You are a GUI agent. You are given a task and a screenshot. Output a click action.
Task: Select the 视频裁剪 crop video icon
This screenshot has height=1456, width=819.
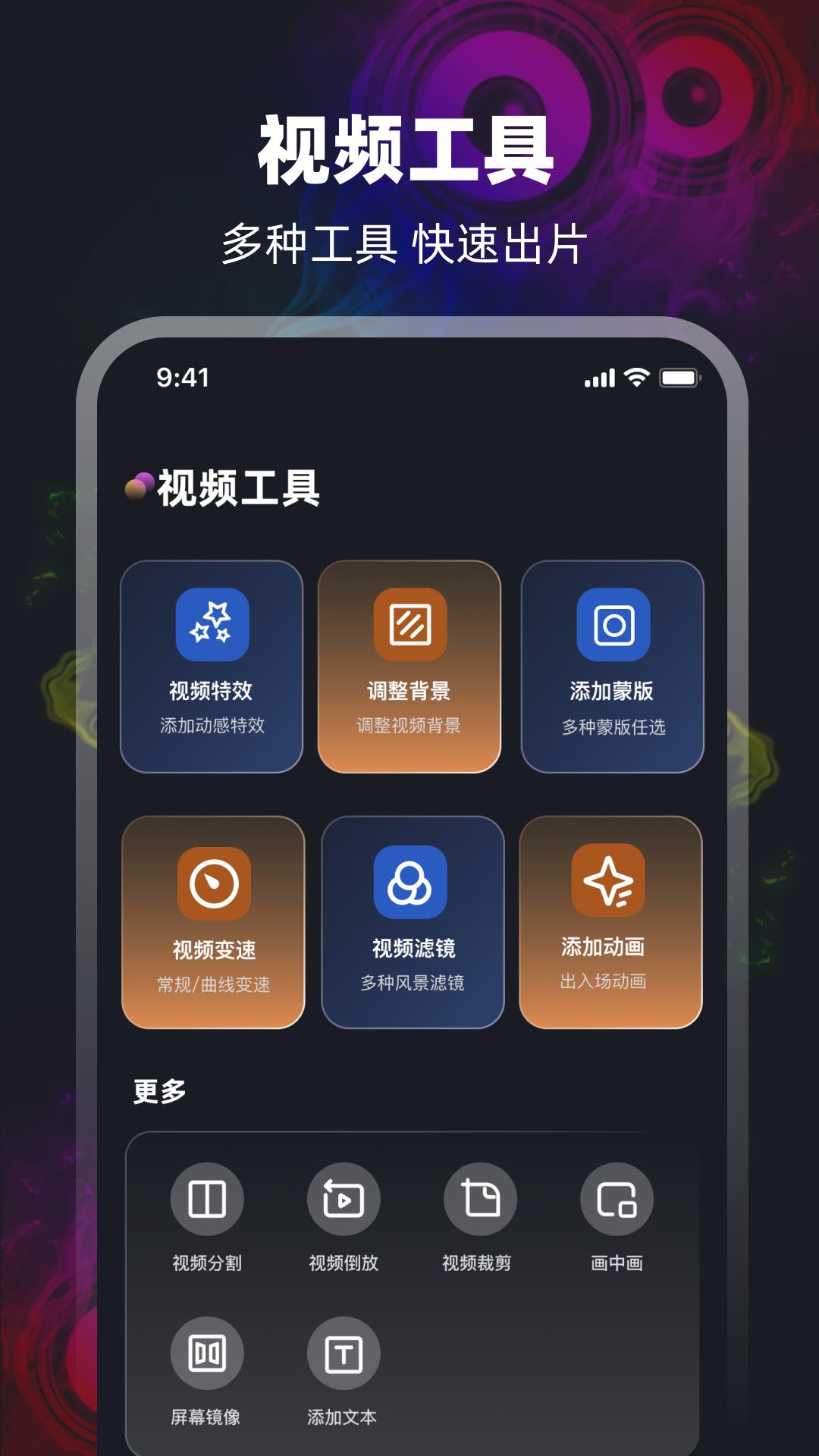click(x=479, y=1197)
